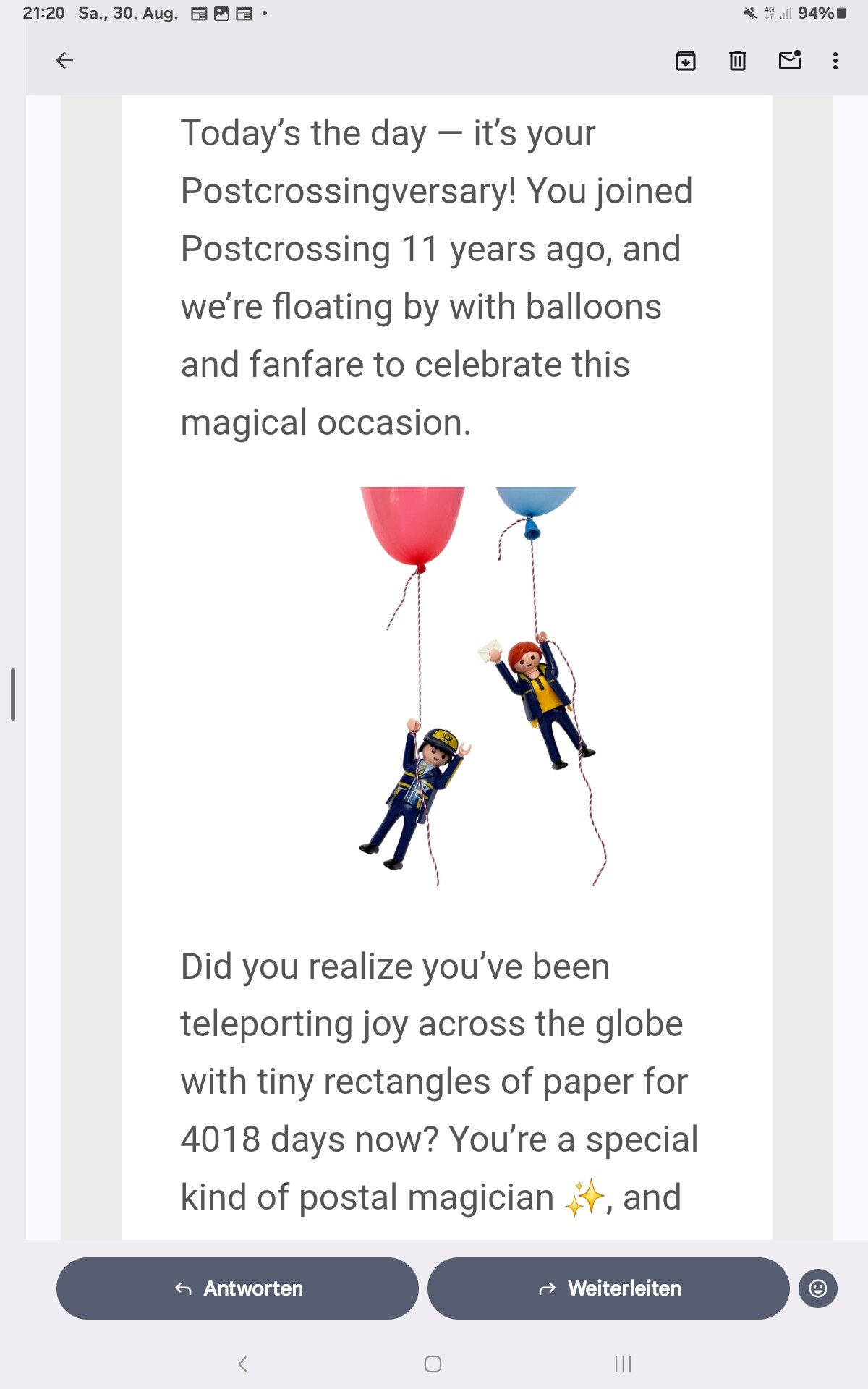Open the system recent apps view
This screenshot has width=868, height=1389.
coord(623,1364)
